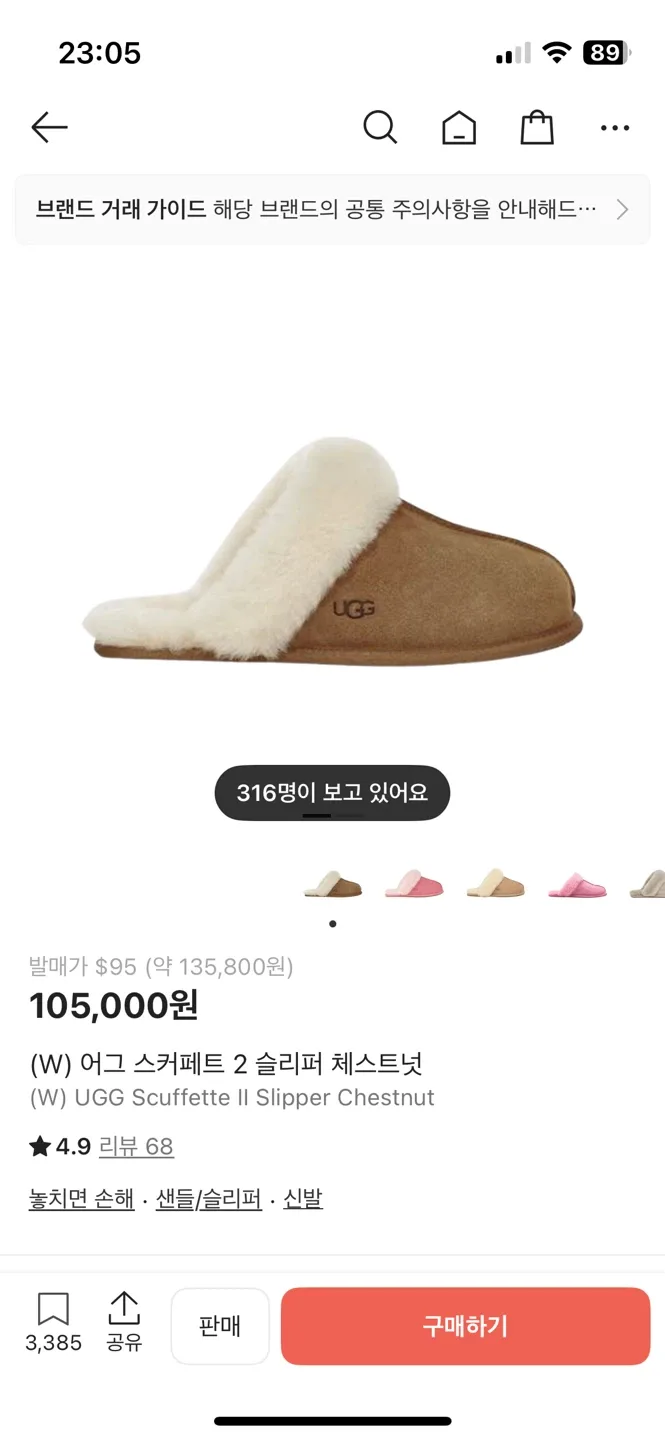Select the chestnut slipper color thumbnail
Viewport: 665px width, 1440px height.
(333, 884)
